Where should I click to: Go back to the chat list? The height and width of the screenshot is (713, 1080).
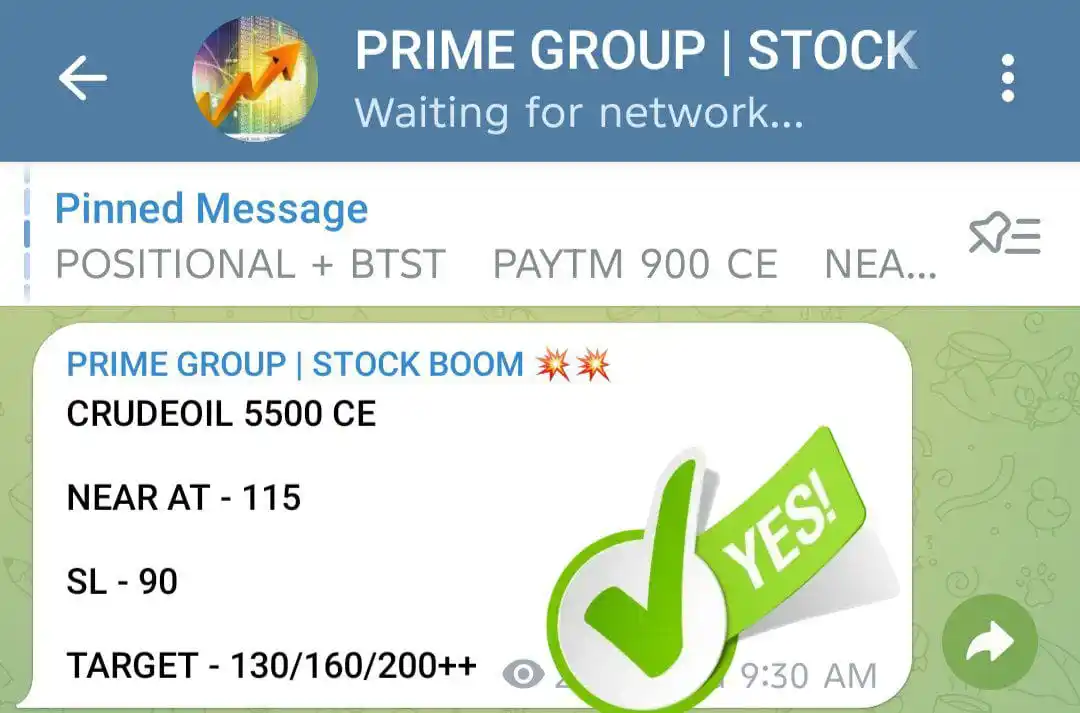82,79
